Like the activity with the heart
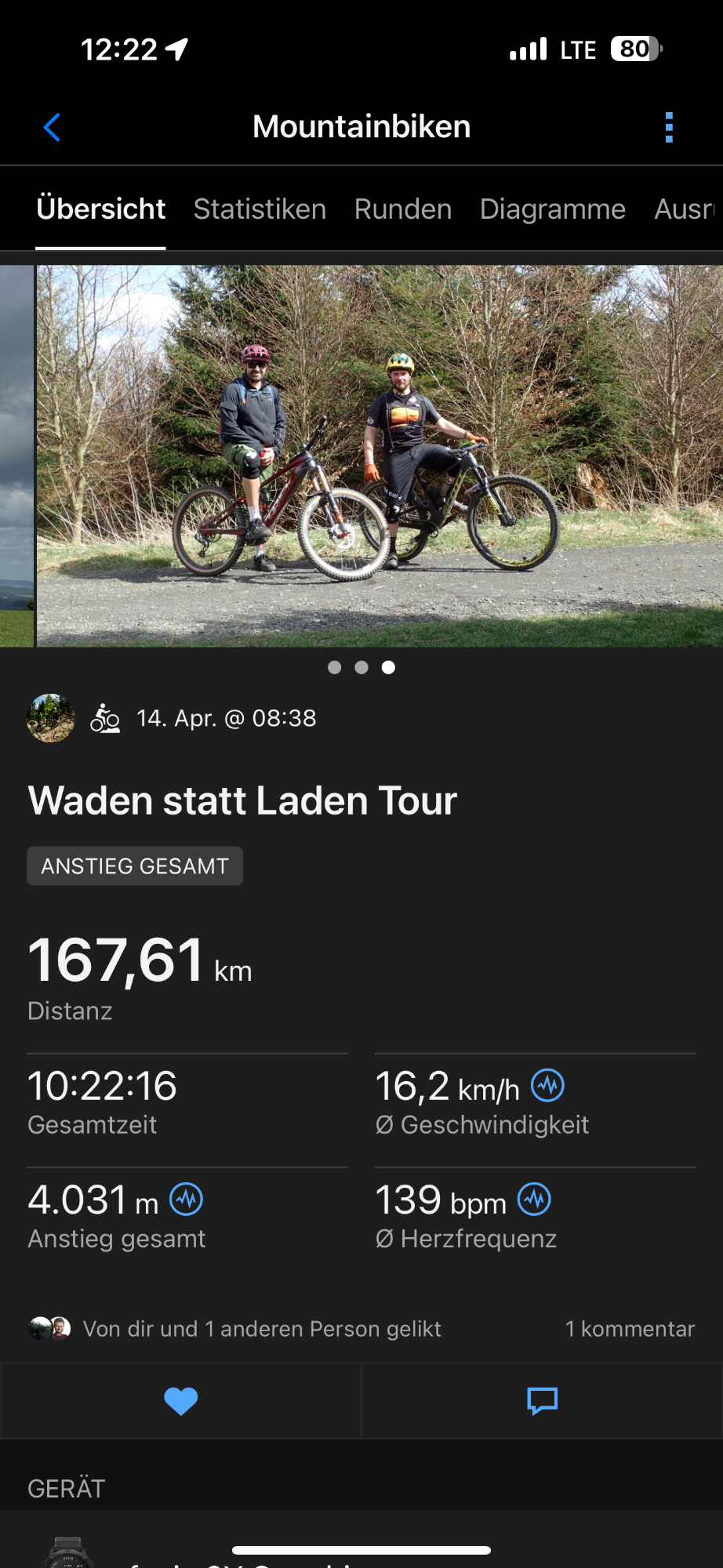 pos(180,1401)
